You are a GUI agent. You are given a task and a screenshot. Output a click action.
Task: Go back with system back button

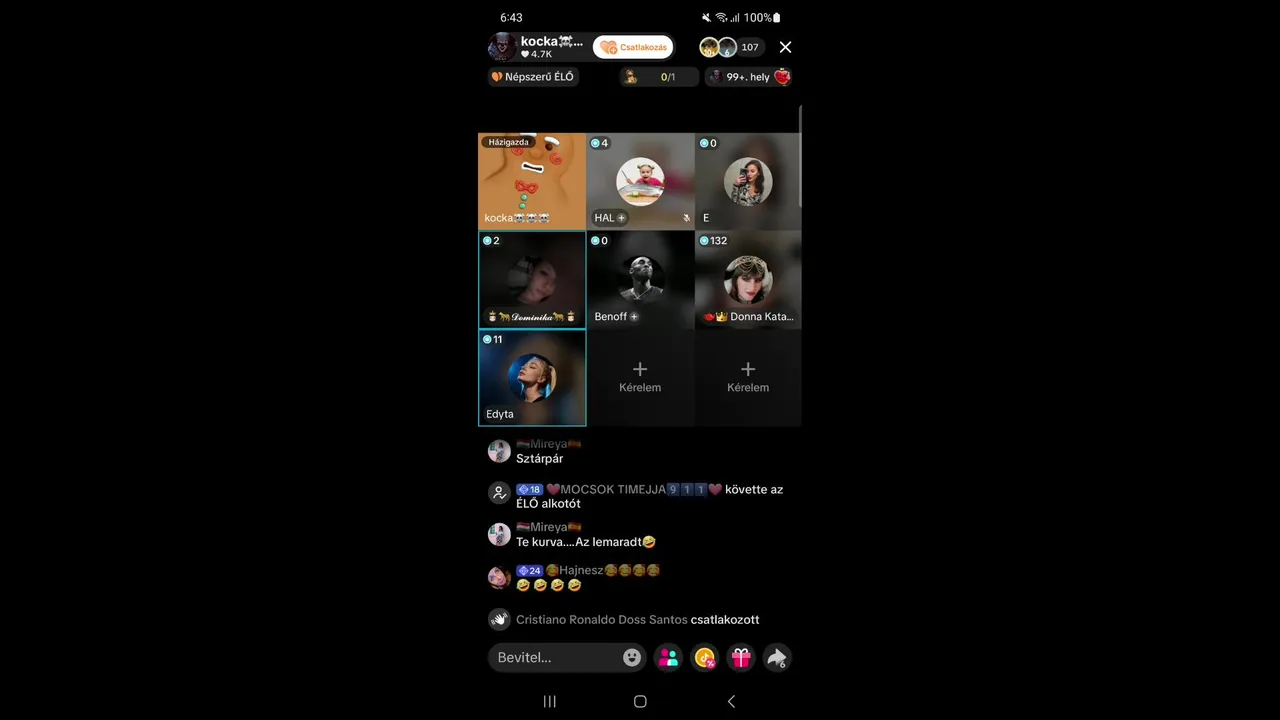pos(731,701)
